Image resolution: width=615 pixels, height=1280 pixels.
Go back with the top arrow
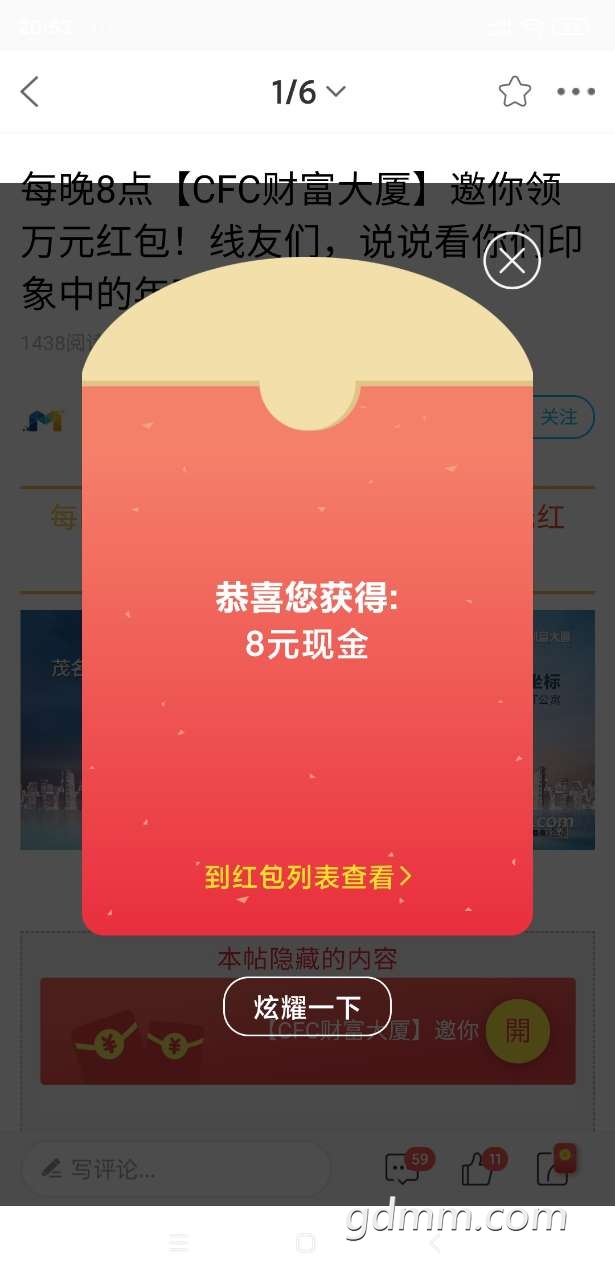pyautogui.click(x=30, y=92)
